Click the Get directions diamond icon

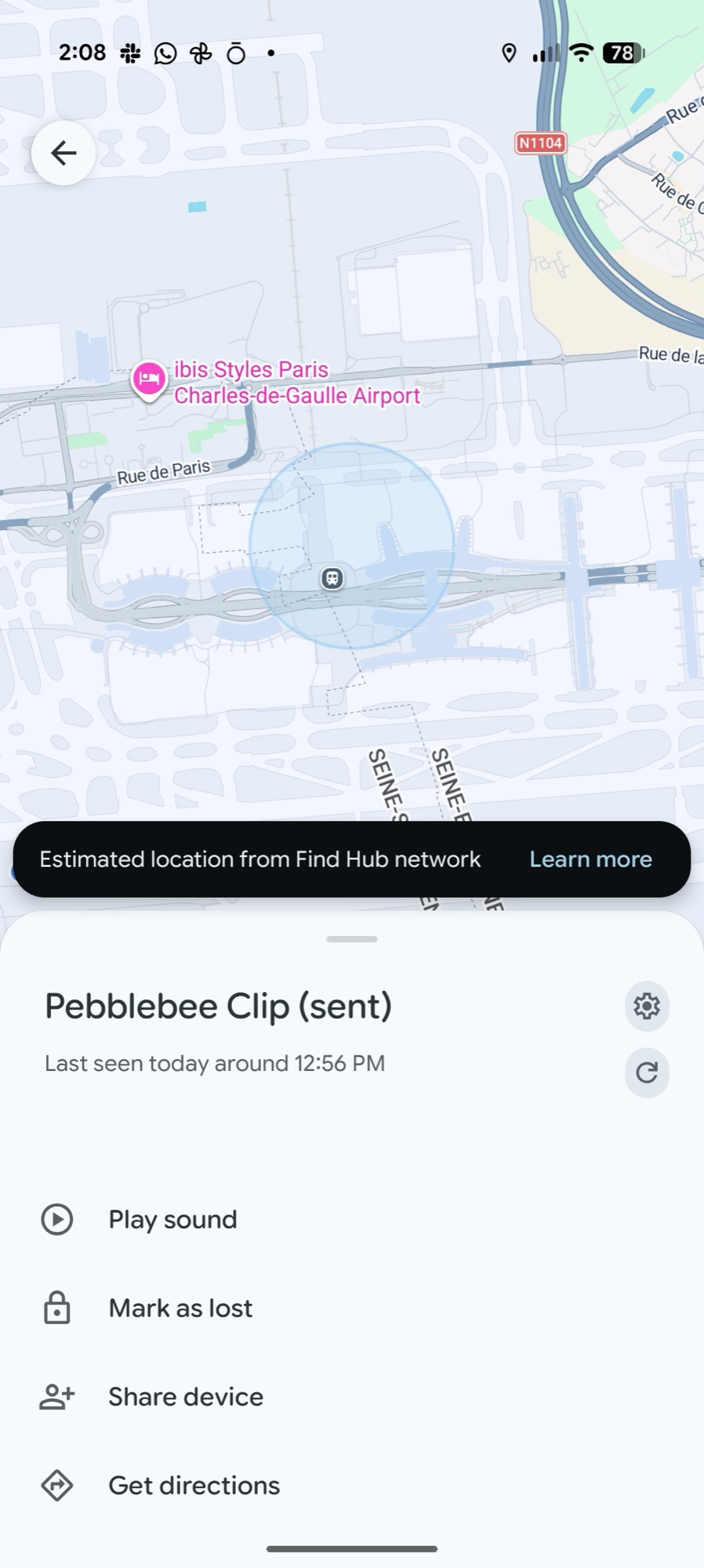[x=56, y=1485]
